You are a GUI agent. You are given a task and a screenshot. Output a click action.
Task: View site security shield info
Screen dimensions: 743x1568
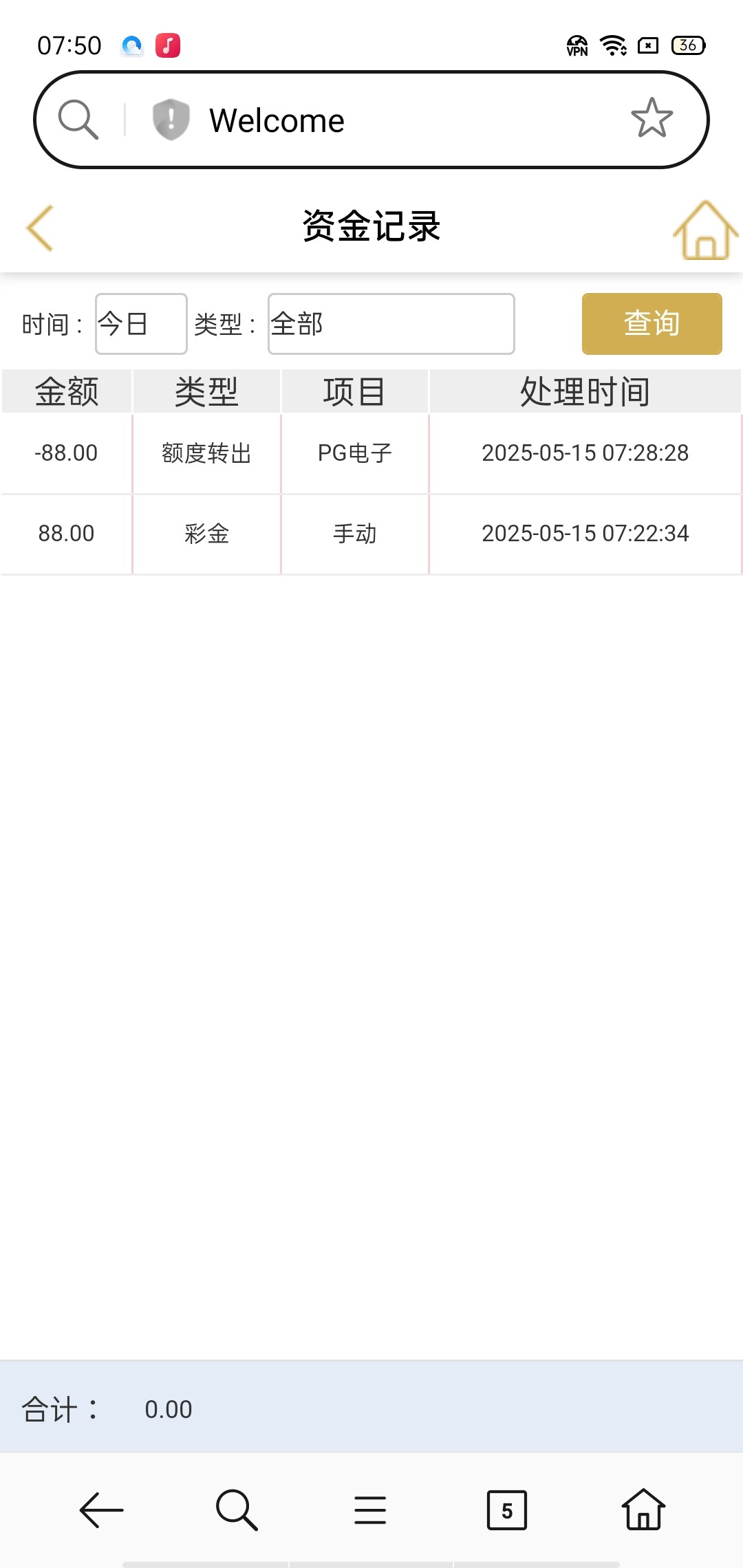point(171,119)
